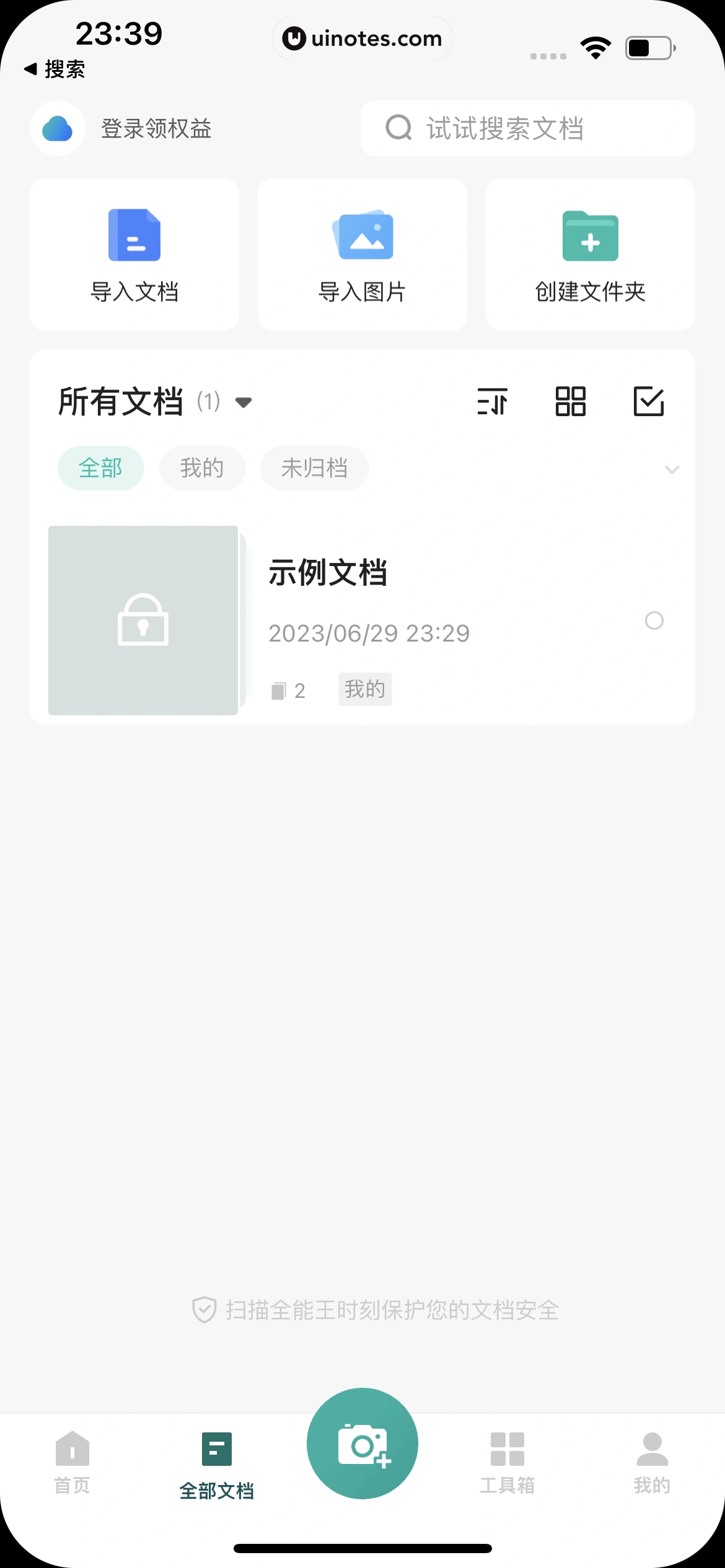Go to the 首页 tab
The height and width of the screenshot is (1568, 725).
[72, 1463]
